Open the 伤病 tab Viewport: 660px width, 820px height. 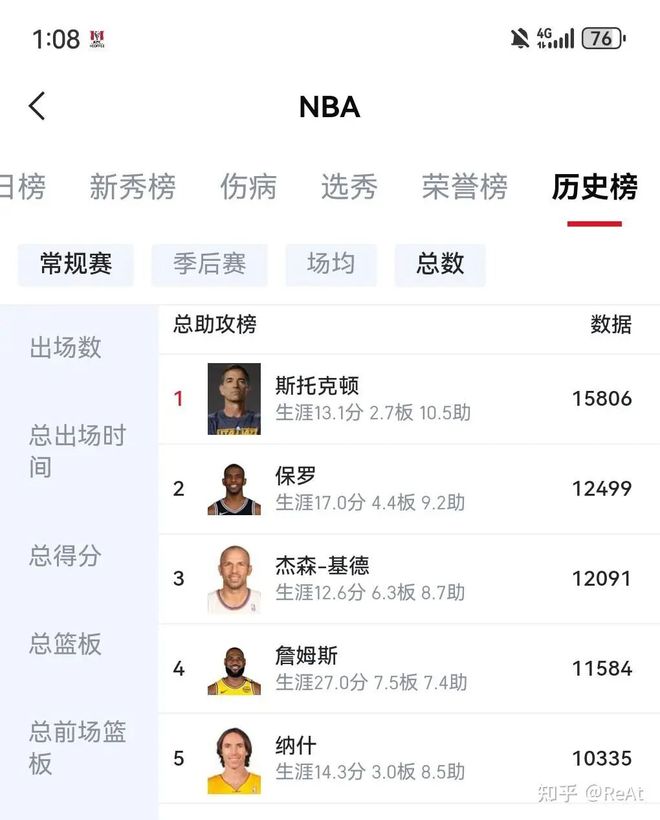point(248,187)
